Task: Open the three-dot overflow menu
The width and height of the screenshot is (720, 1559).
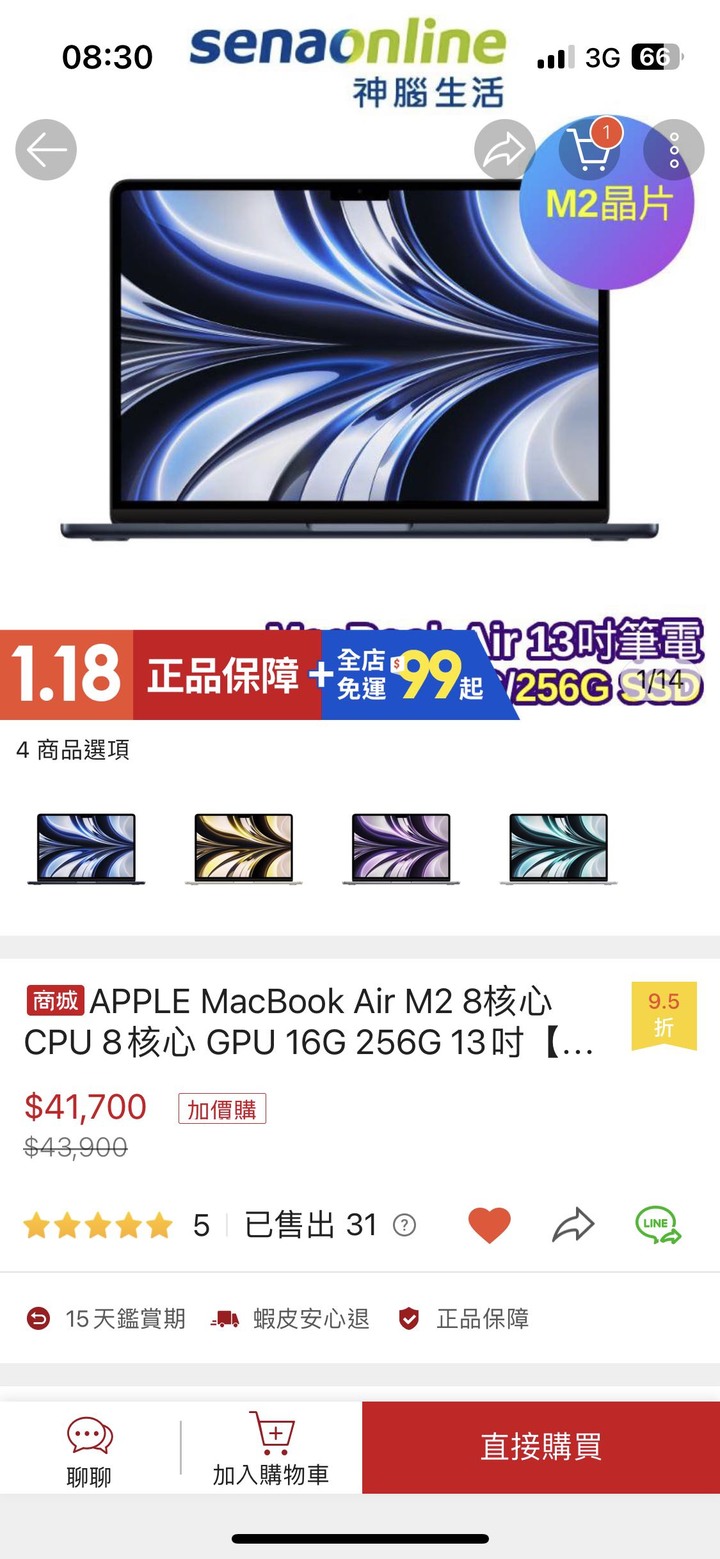Action: pos(674,150)
